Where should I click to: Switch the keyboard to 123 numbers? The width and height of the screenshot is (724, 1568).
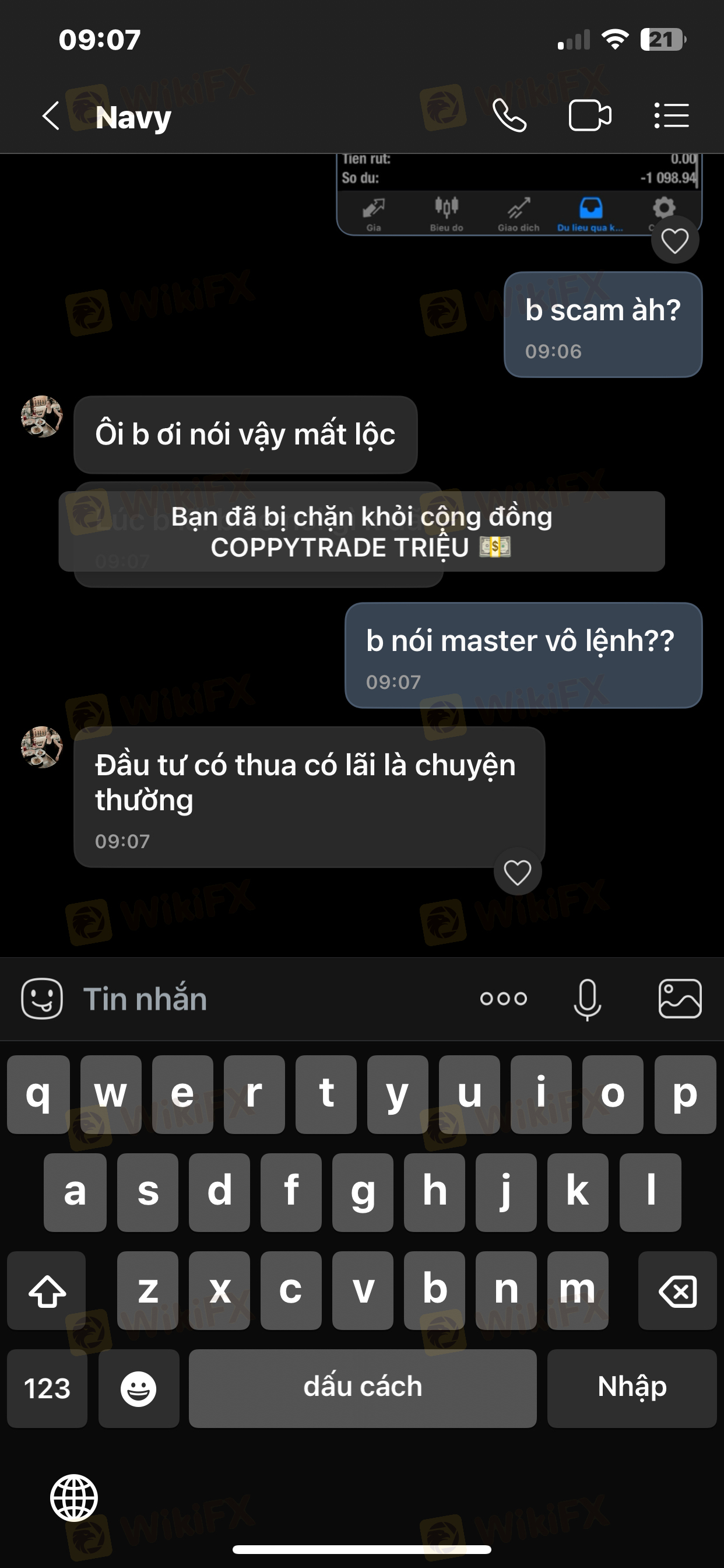click(47, 1388)
